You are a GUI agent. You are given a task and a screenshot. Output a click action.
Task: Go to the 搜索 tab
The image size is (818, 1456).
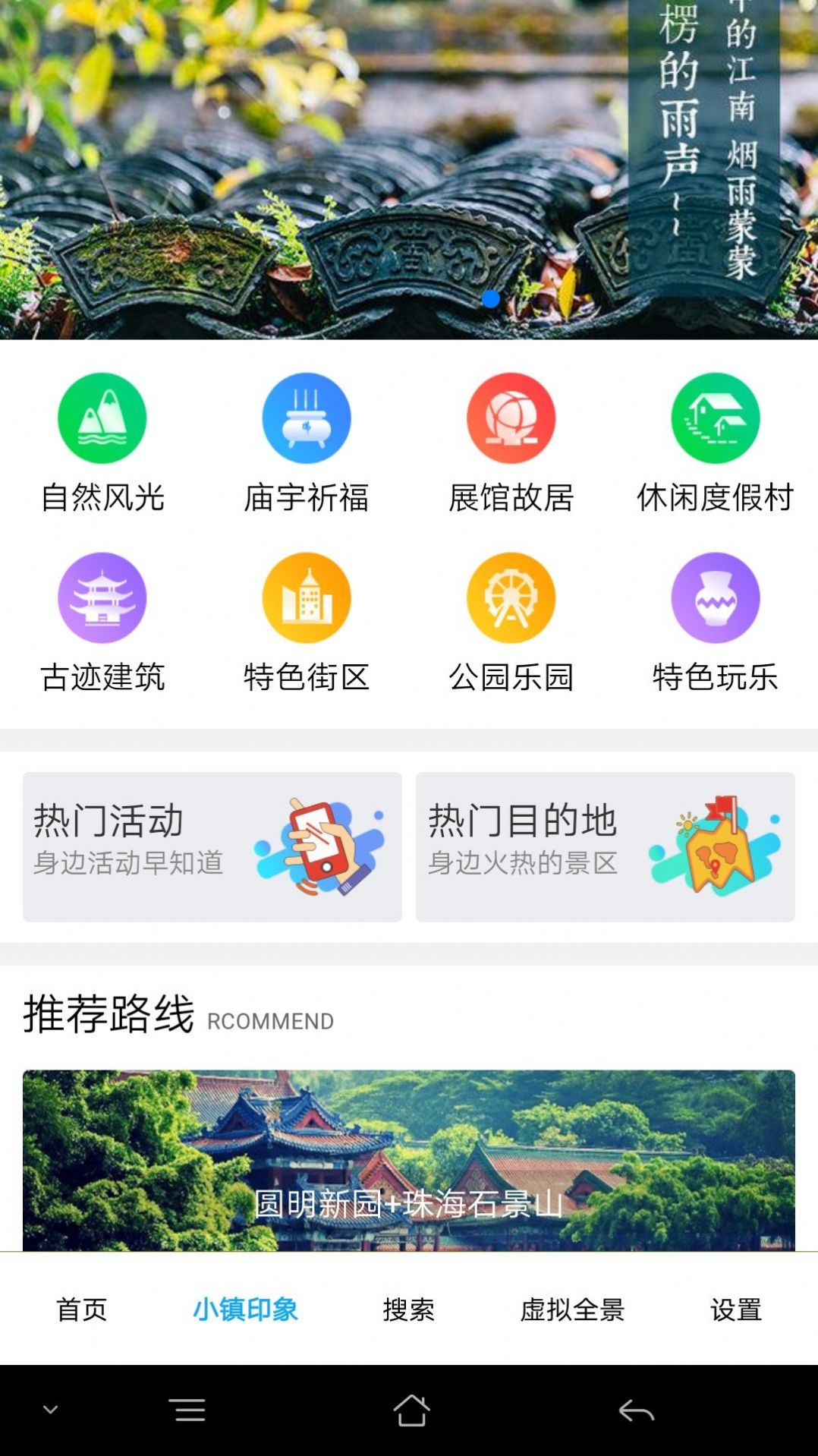[x=409, y=1309]
